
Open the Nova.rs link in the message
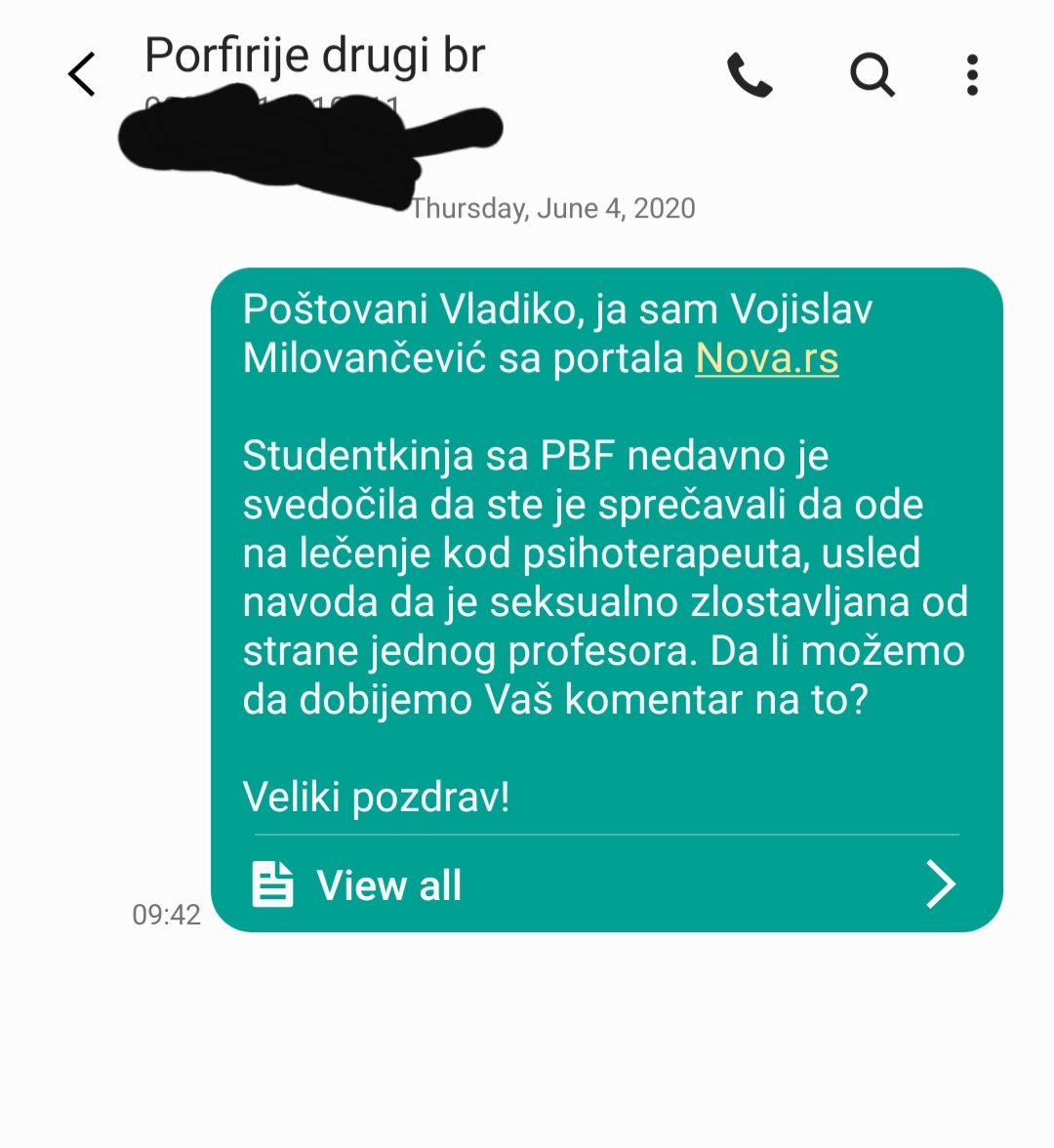[766, 358]
